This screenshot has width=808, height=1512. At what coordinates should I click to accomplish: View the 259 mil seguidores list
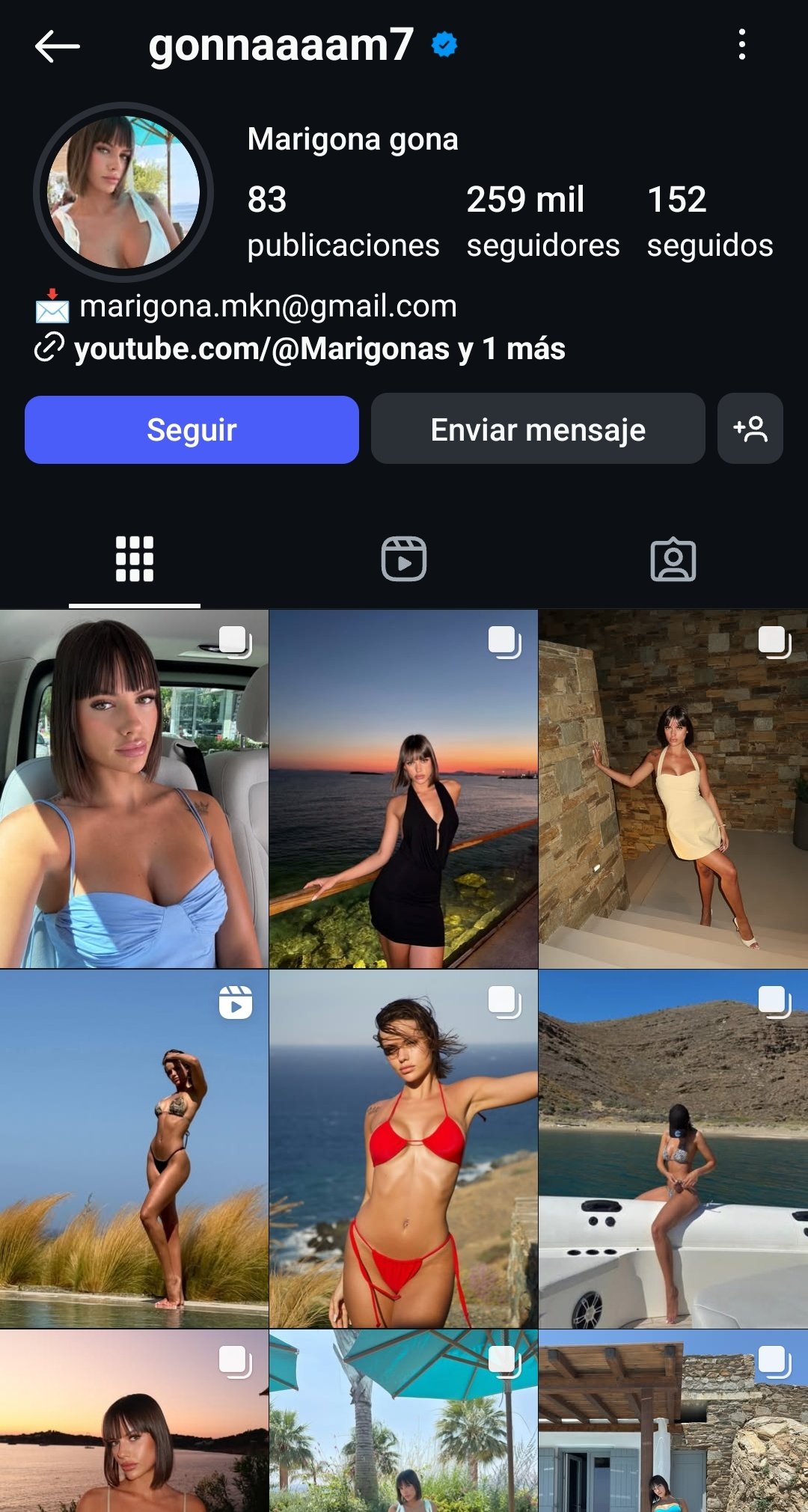[x=542, y=221]
